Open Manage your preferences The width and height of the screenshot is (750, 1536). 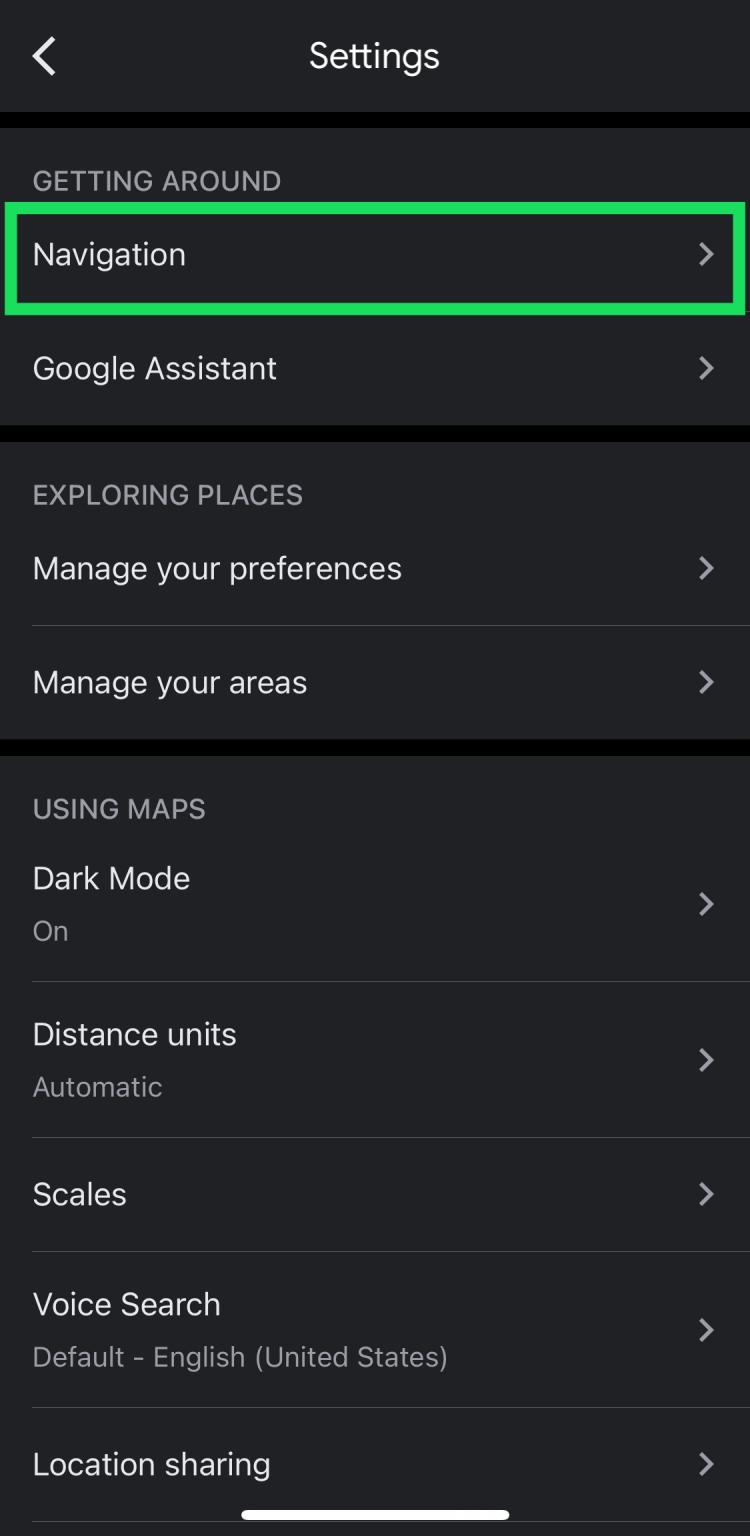coord(375,568)
